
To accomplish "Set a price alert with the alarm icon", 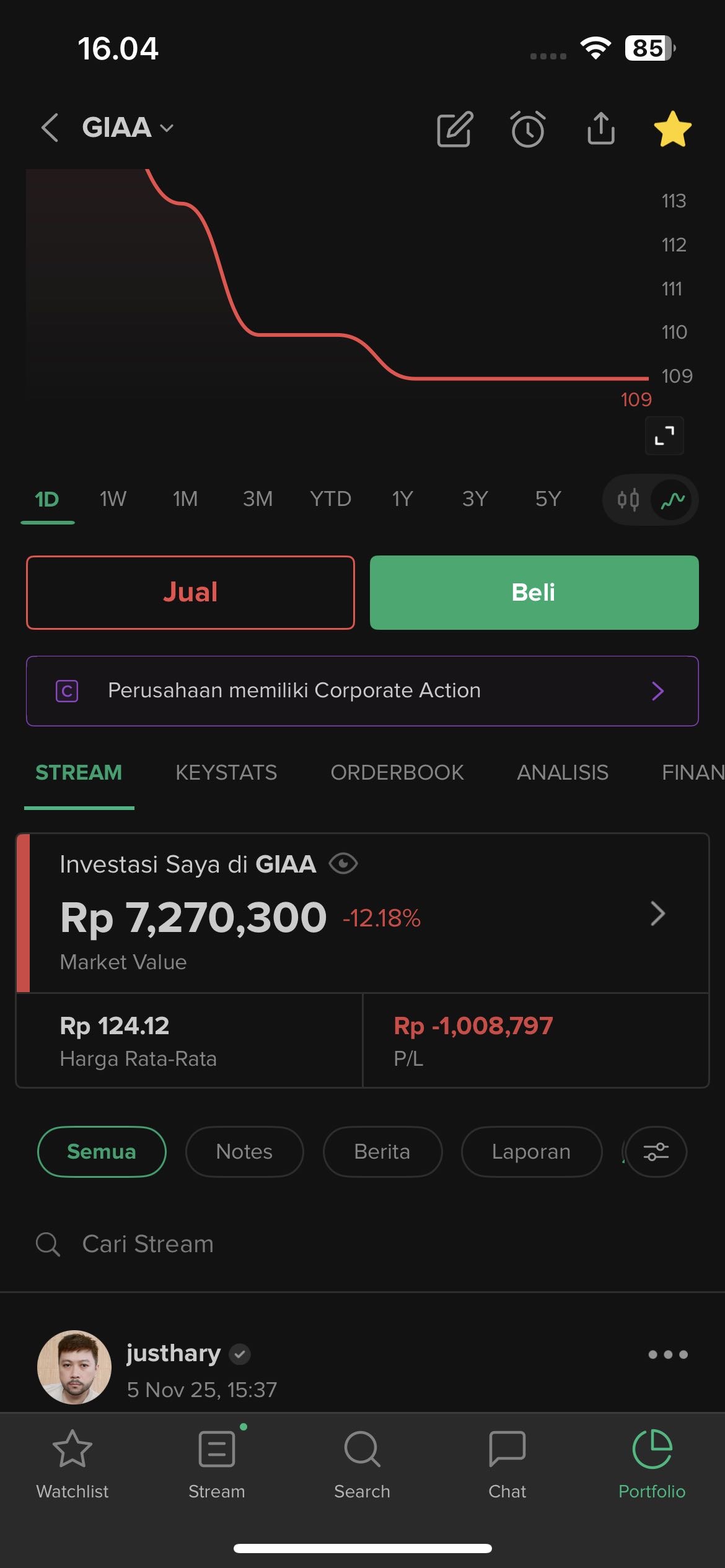I will pos(528,129).
